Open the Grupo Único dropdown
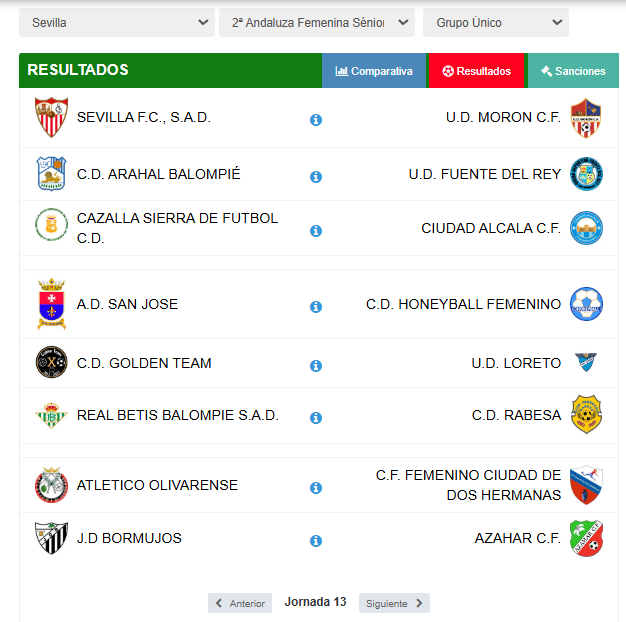Viewport: 626px width, 622px height. tap(495, 22)
